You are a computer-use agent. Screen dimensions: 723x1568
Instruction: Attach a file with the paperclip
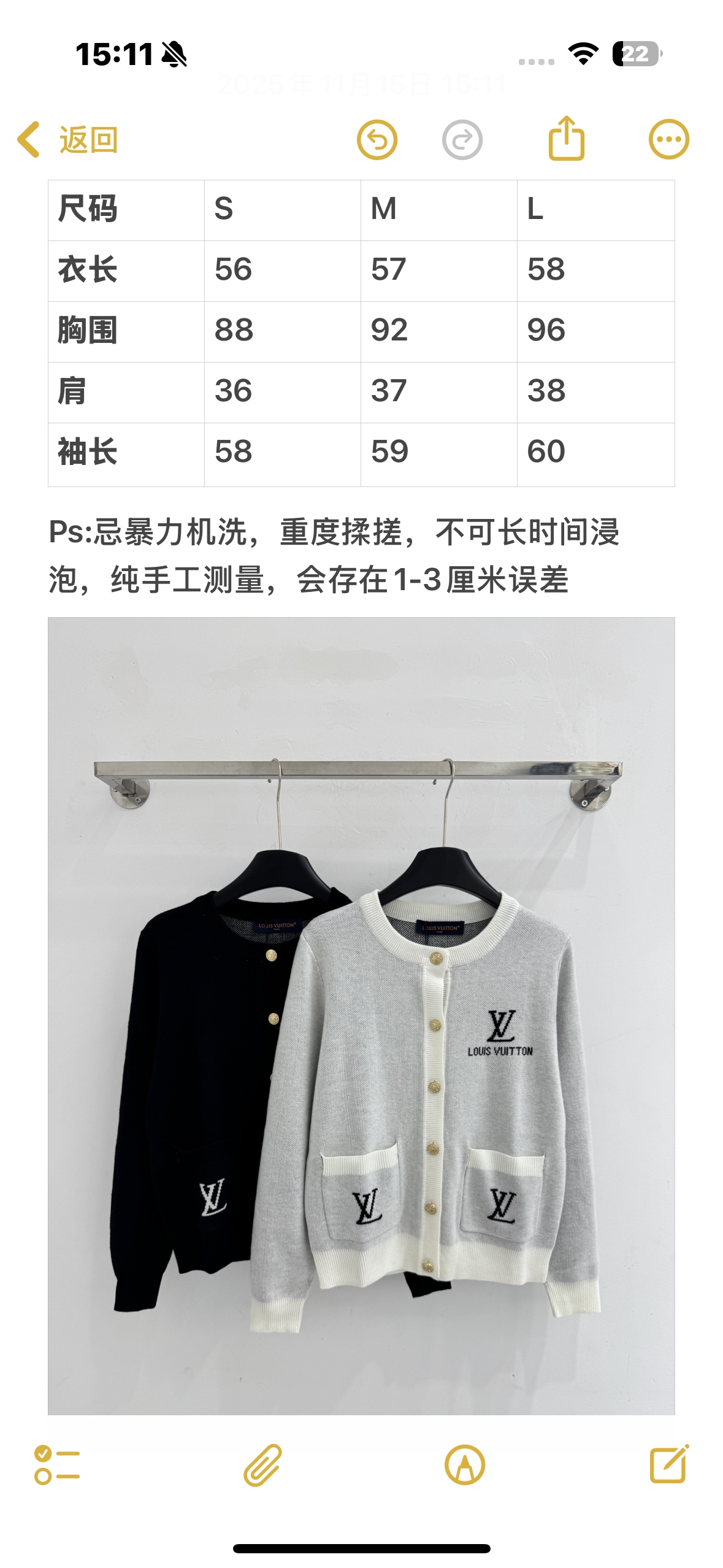pos(262,1465)
